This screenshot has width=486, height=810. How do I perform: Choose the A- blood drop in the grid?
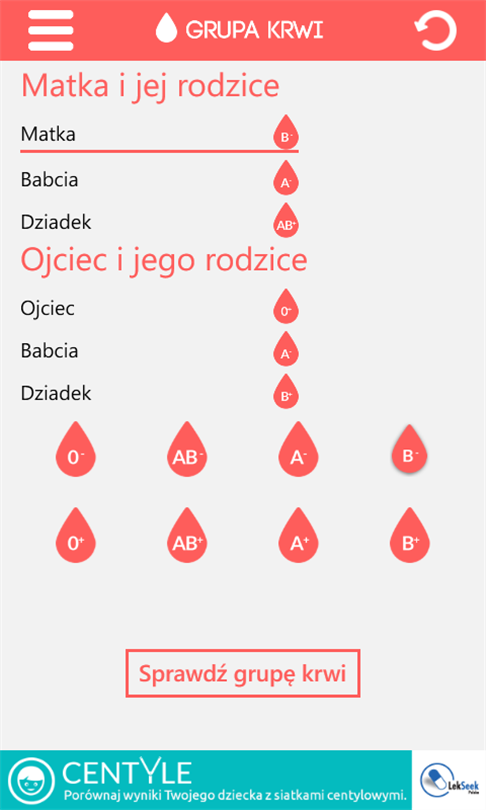pos(298,449)
